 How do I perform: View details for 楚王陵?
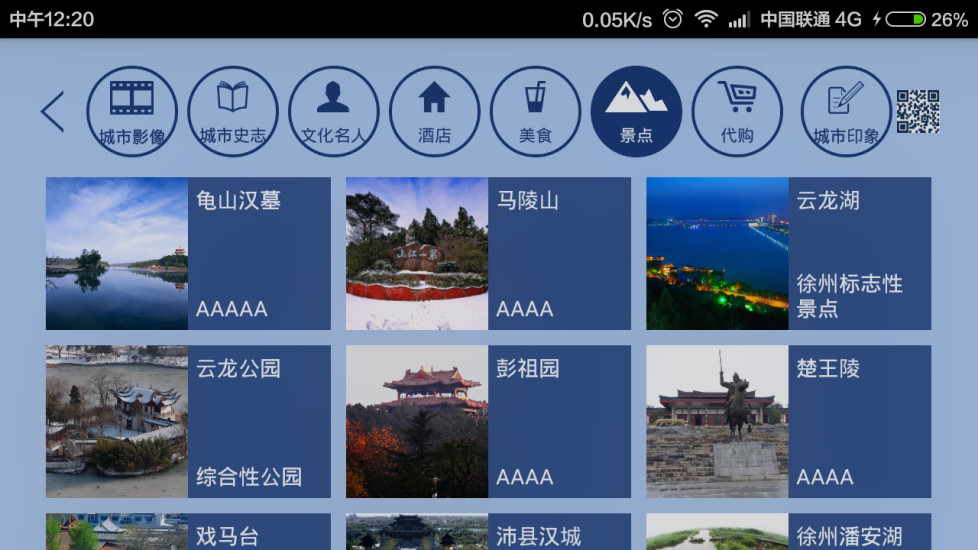pyautogui.click(x=788, y=421)
